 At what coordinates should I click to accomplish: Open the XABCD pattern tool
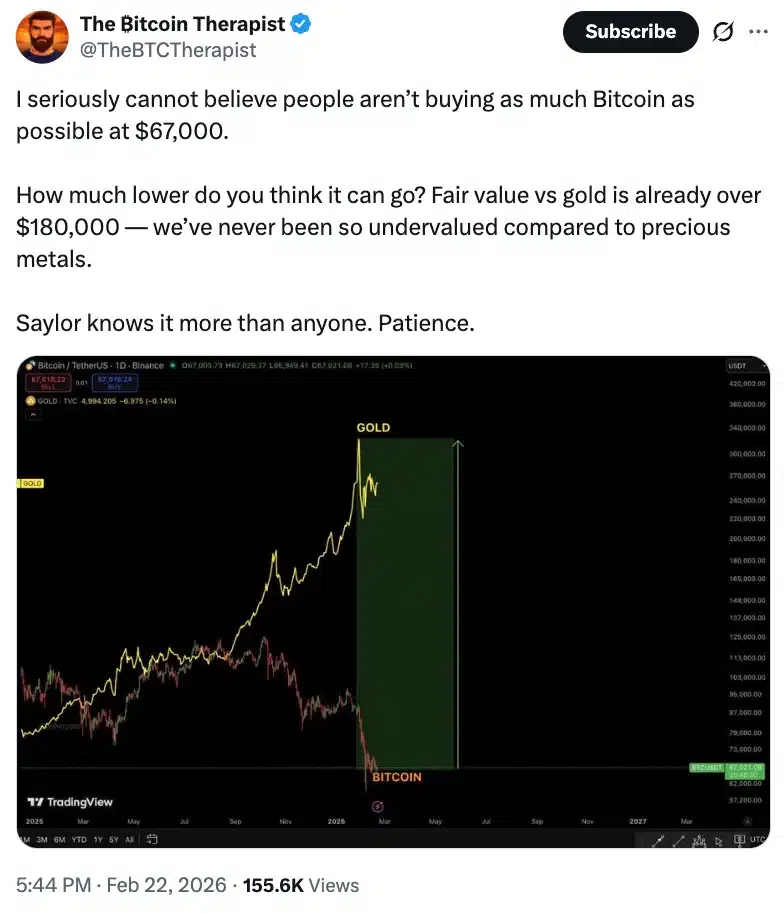[701, 840]
